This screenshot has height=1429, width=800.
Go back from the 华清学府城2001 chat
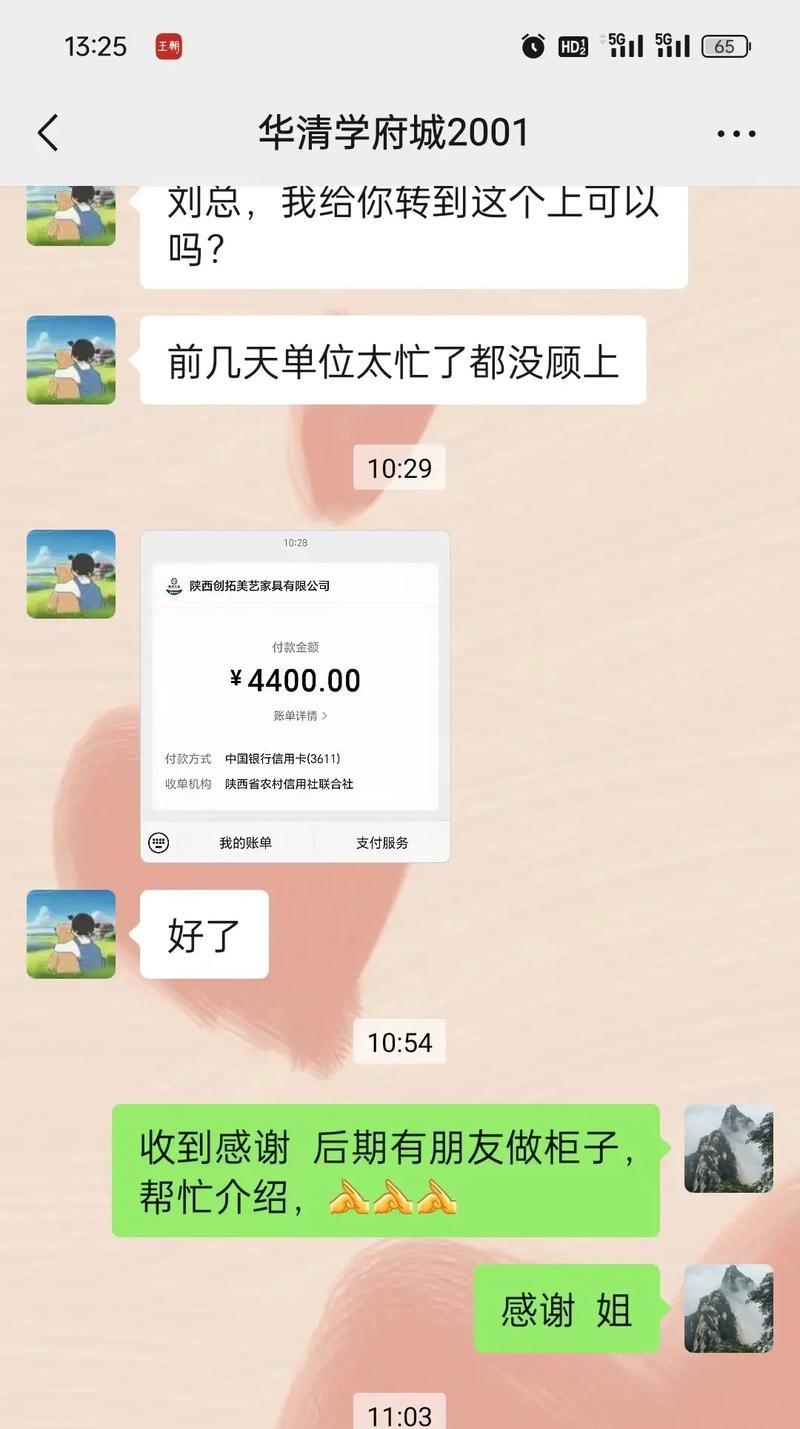point(47,133)
